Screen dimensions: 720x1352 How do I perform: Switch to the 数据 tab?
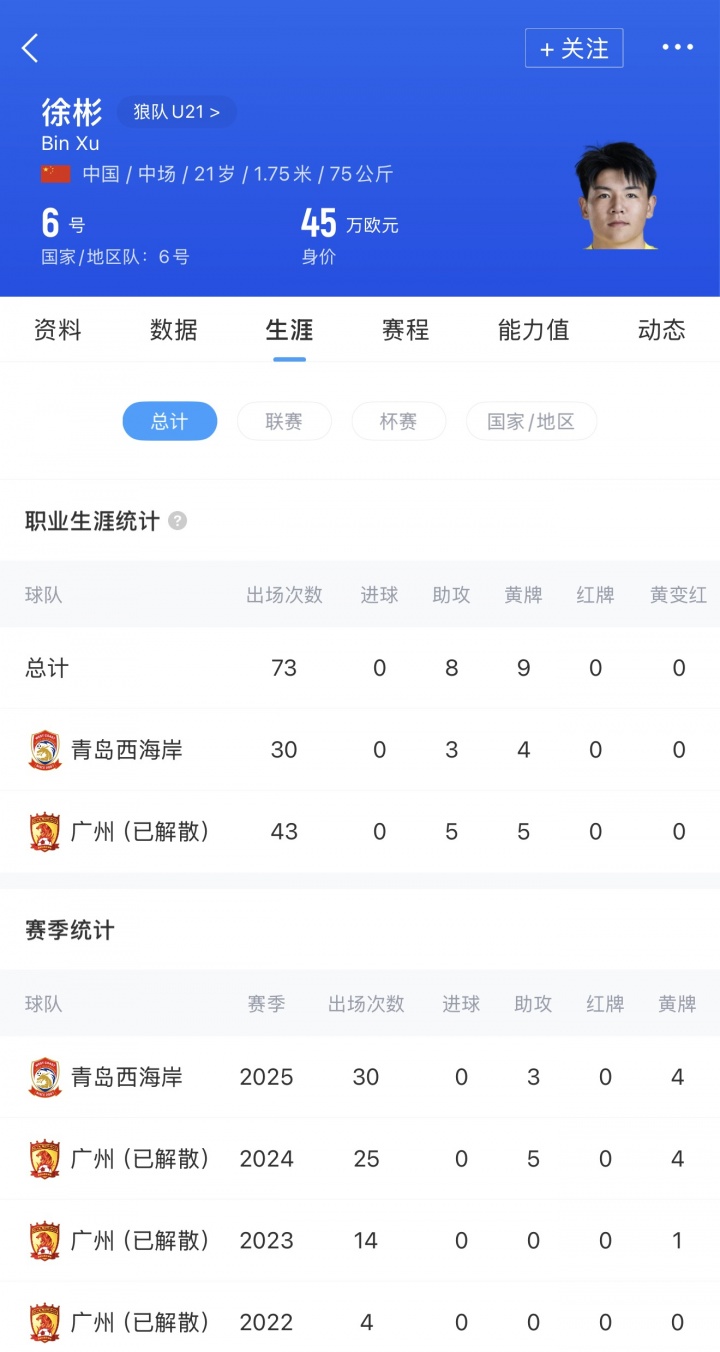174,330
